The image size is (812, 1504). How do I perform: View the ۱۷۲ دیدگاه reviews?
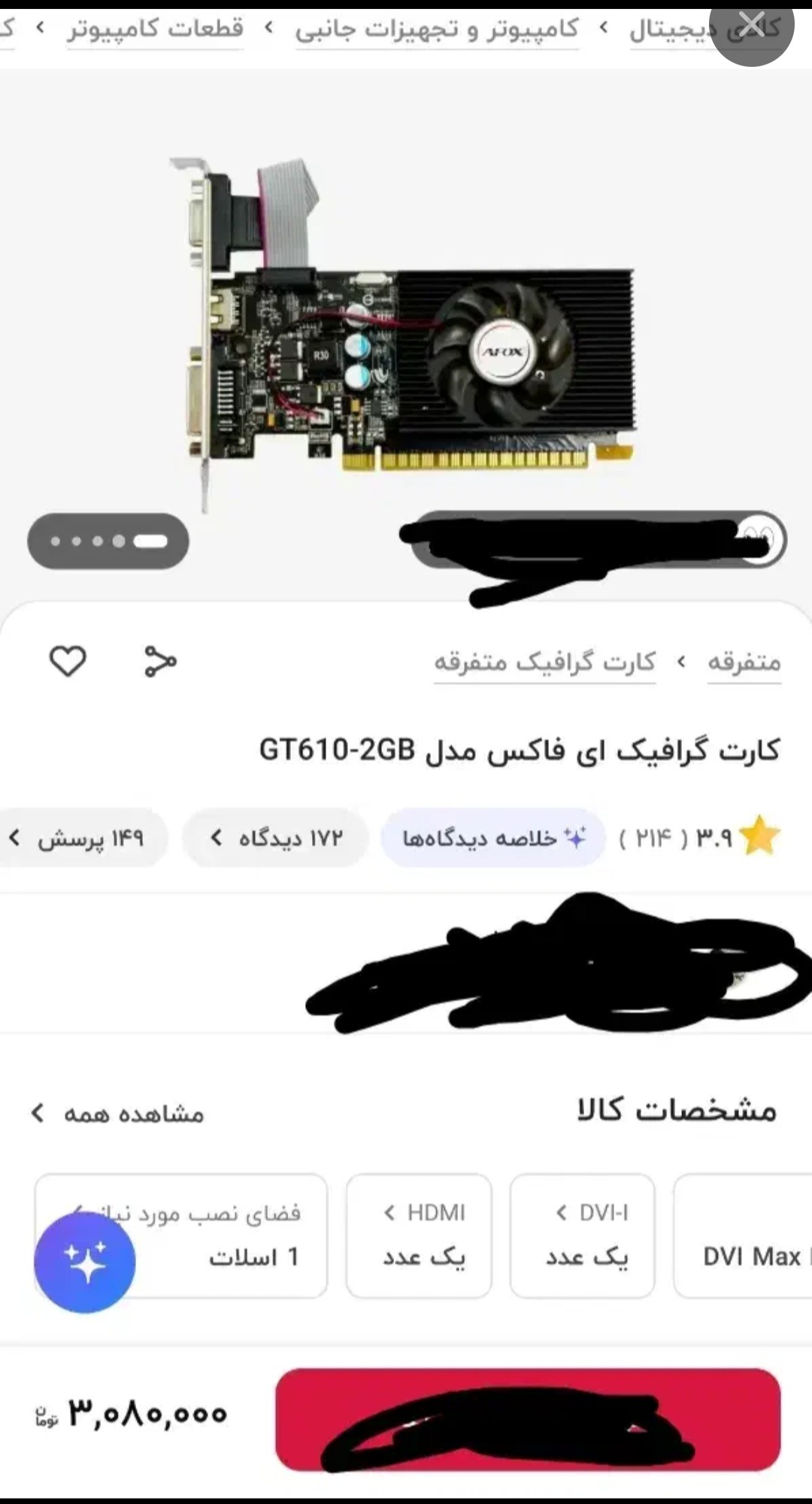pos(276,838)
